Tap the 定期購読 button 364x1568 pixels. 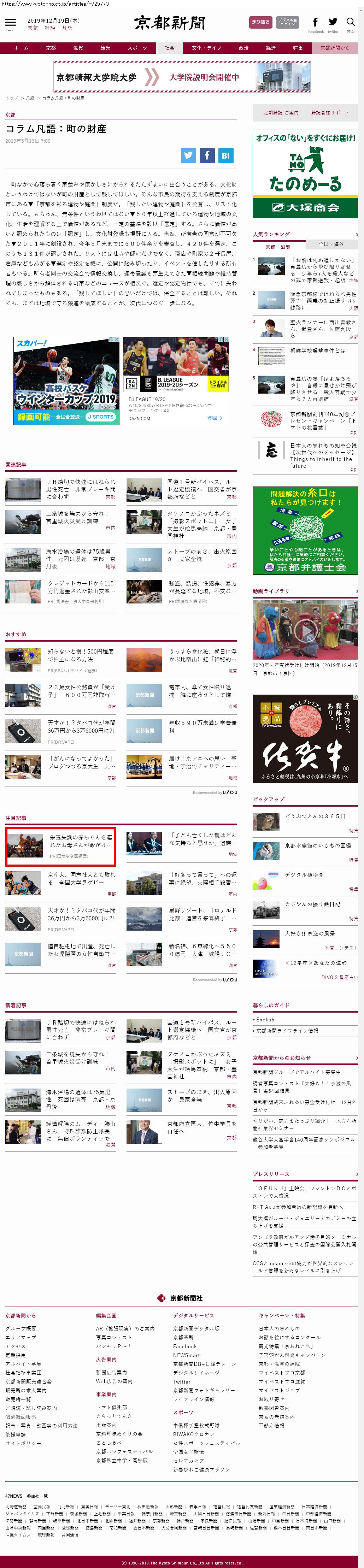pos(260,22)
